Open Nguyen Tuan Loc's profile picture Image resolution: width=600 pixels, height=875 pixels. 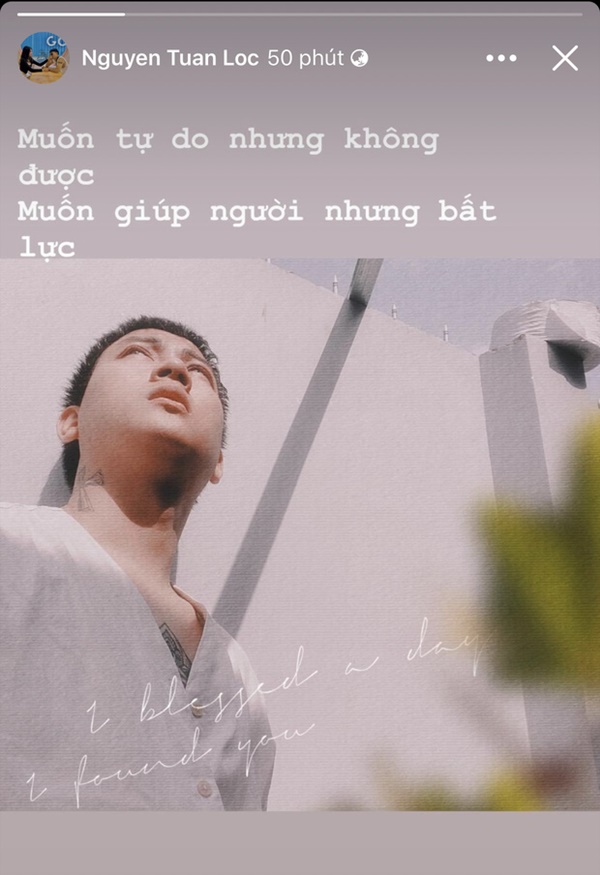[x=43, y=58]
